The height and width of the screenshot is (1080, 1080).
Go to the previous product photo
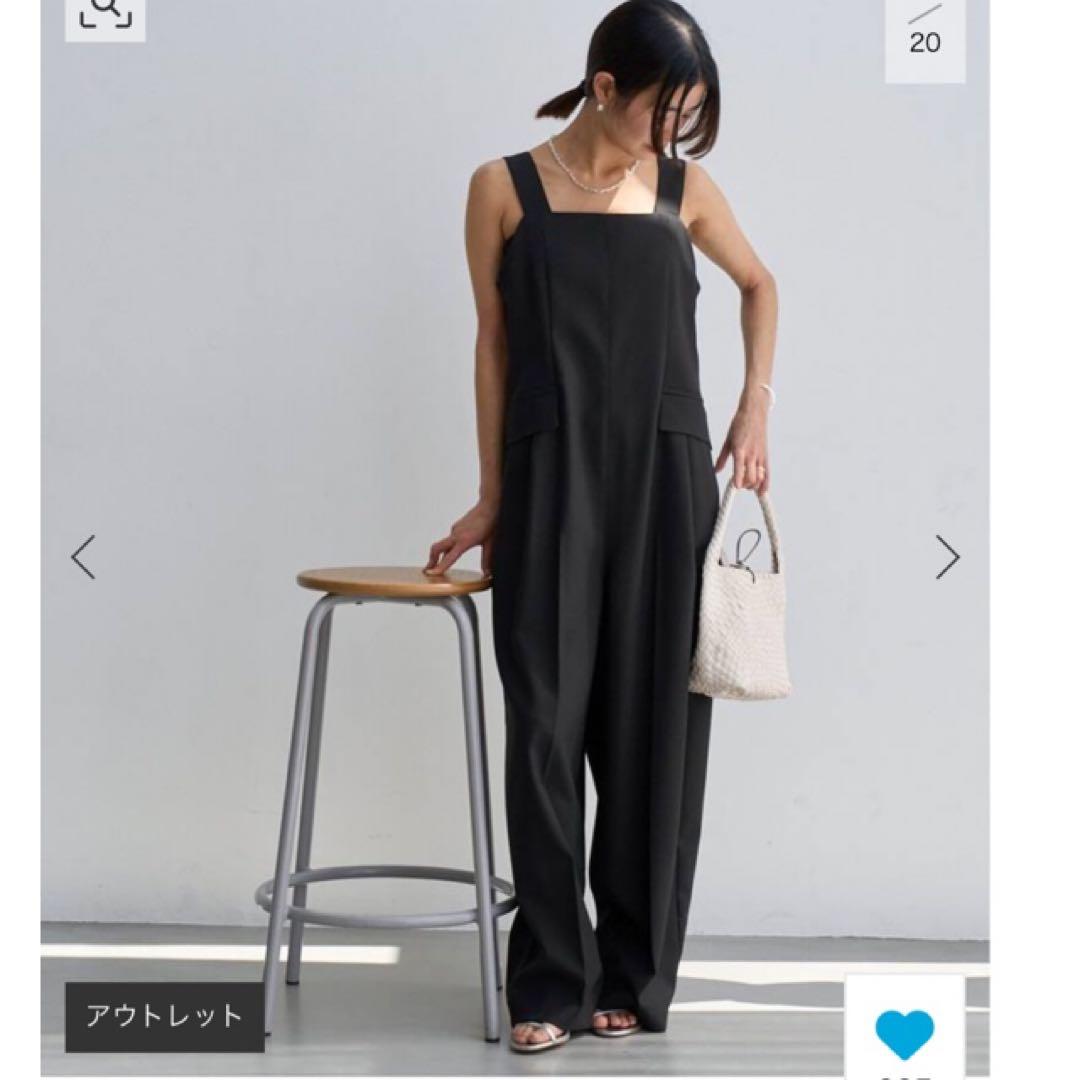click(83, 557)
